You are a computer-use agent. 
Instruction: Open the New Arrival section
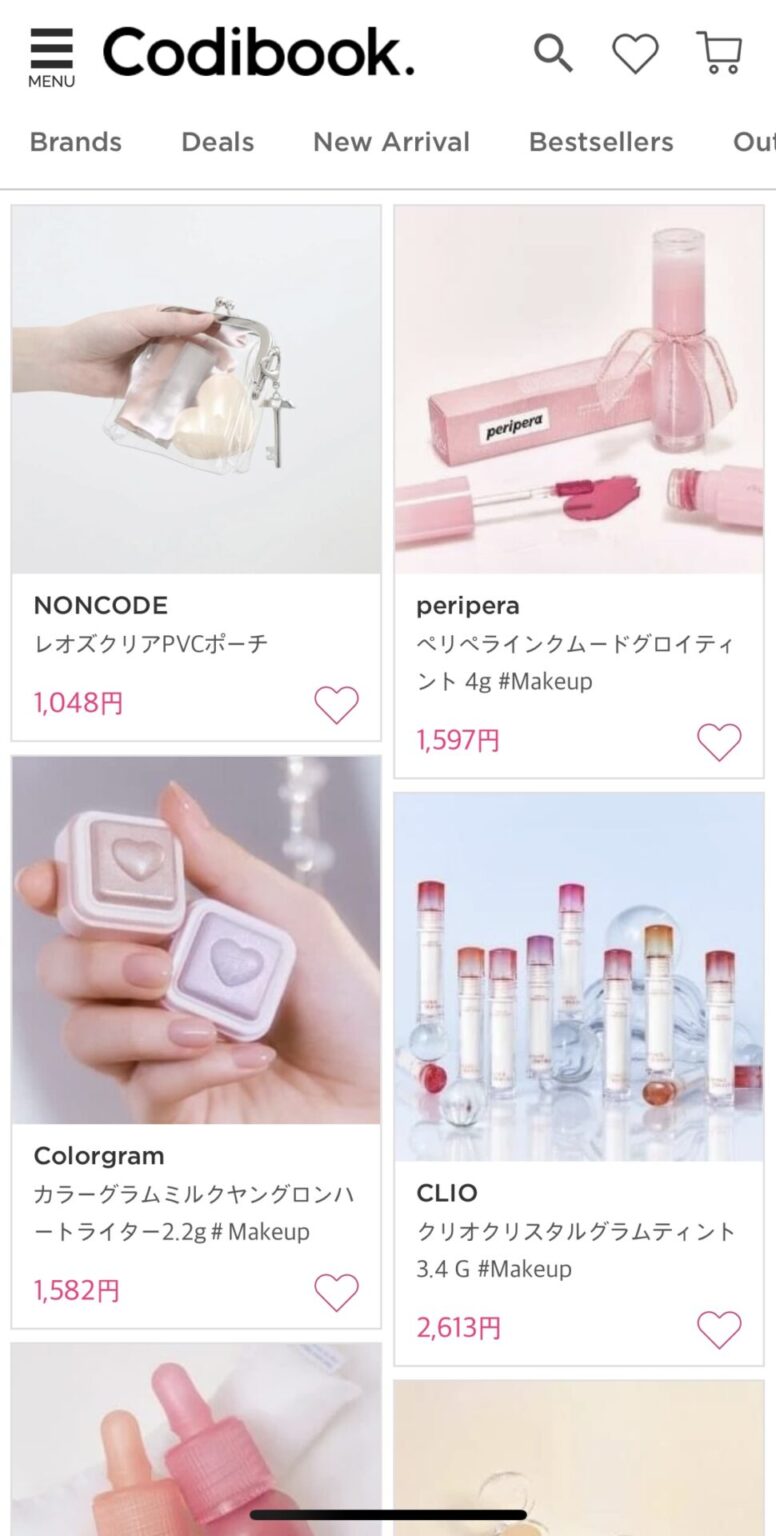(x=391, y=142)
